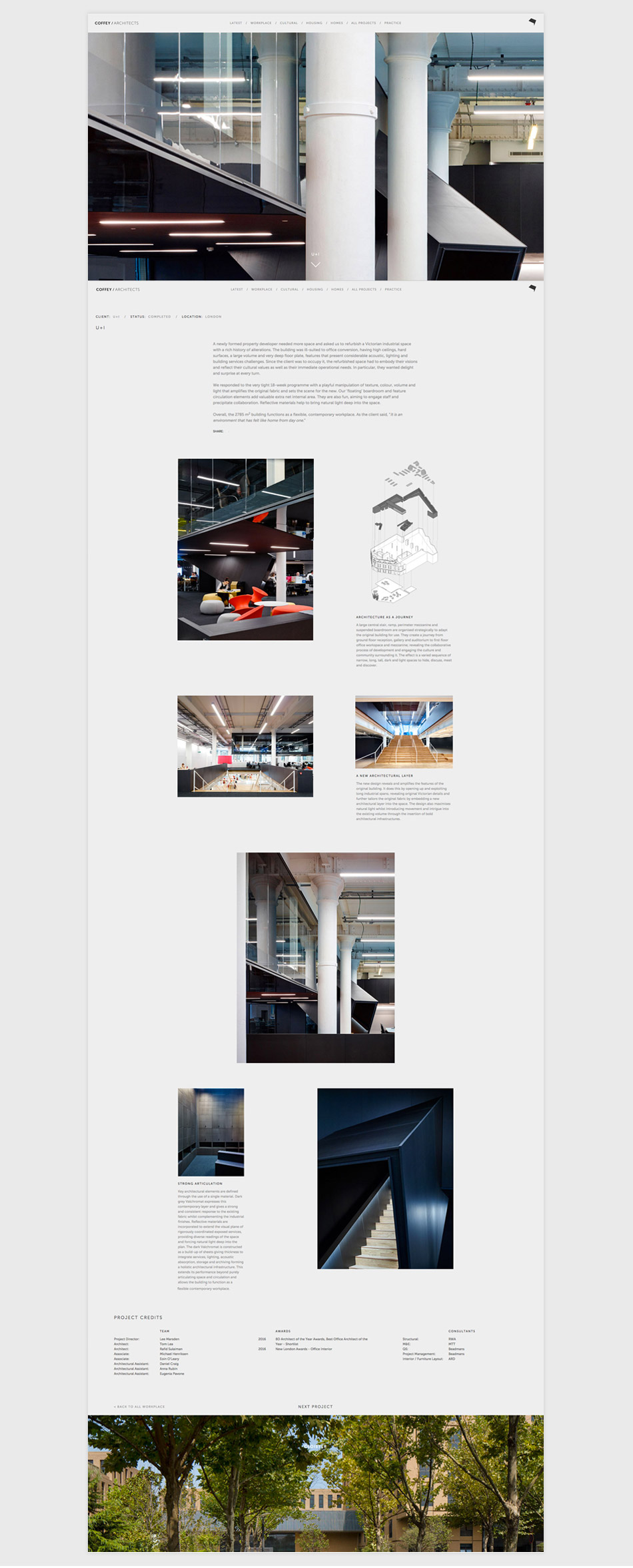Open Homes in the menu below hero image
This screenshot has height=1568, width=633.
coord(338,289)
